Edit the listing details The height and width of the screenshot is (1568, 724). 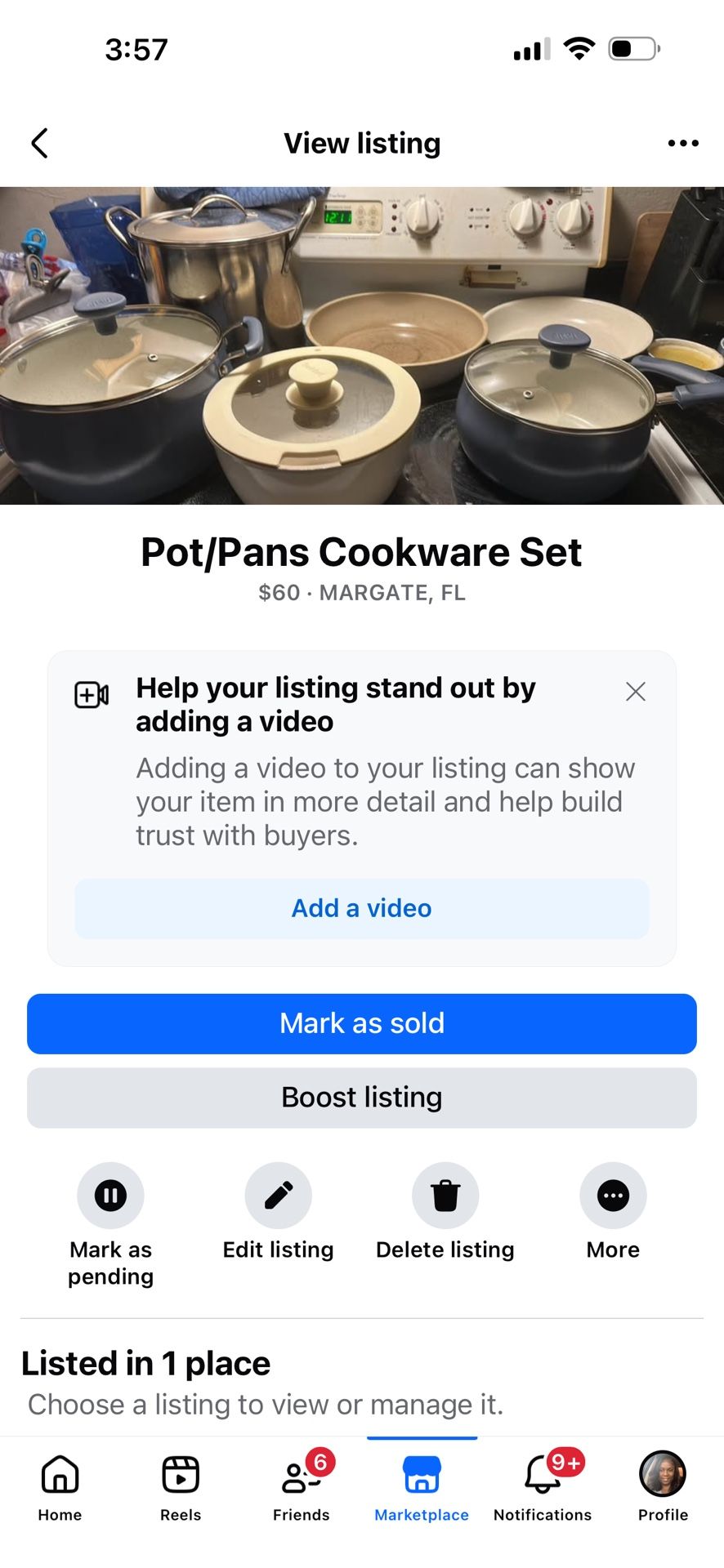(x=278, y=1196)
